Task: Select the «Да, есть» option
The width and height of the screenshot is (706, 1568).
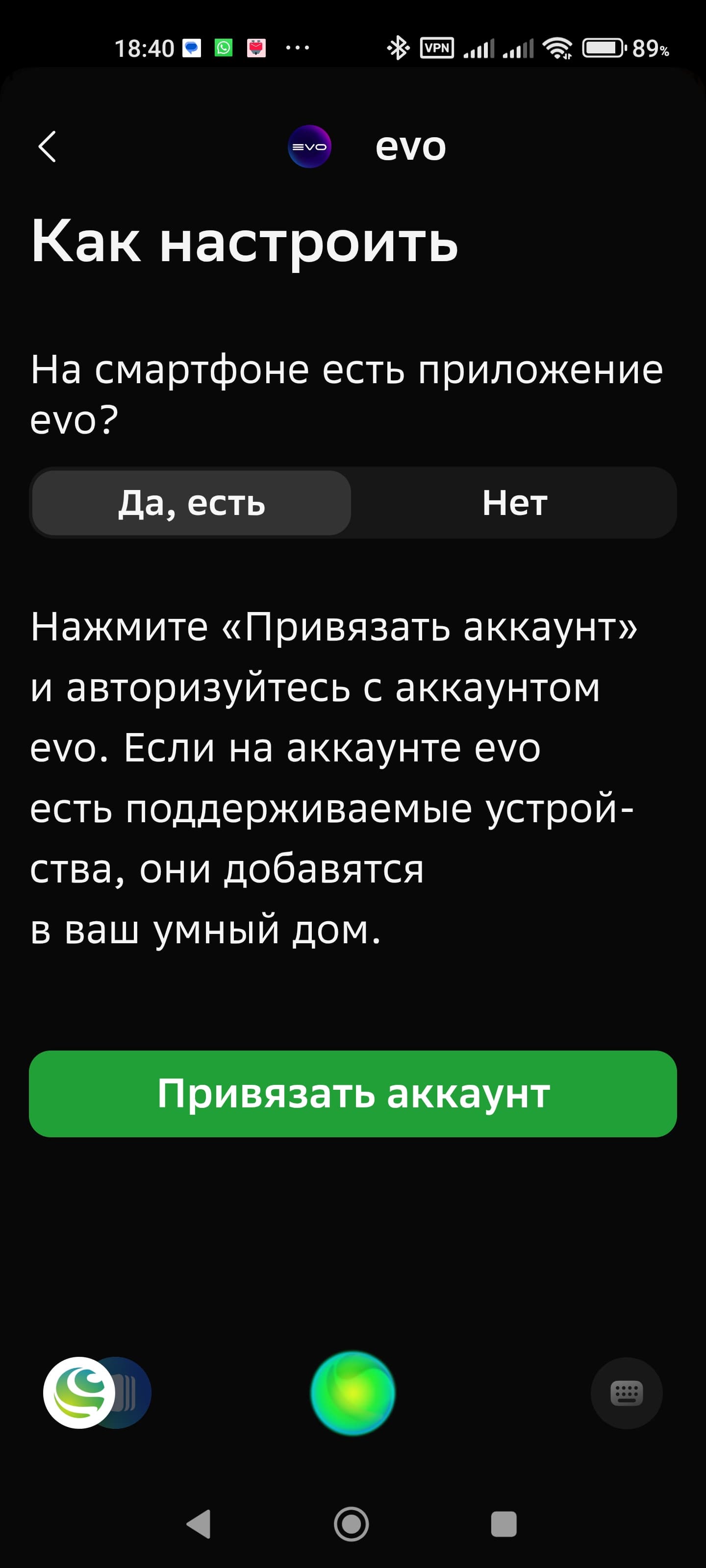Action: 191,503
